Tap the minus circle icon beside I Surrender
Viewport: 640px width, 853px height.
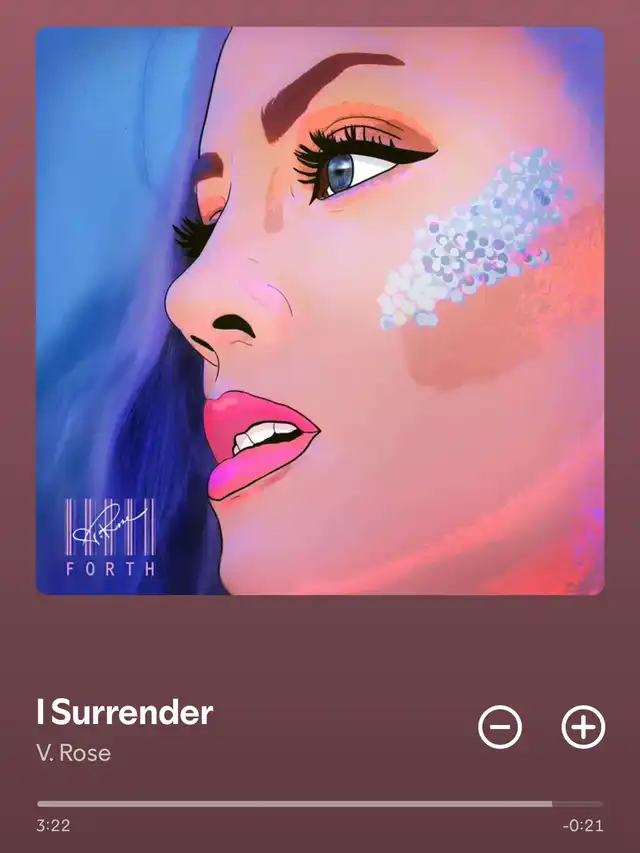(500, 727)
